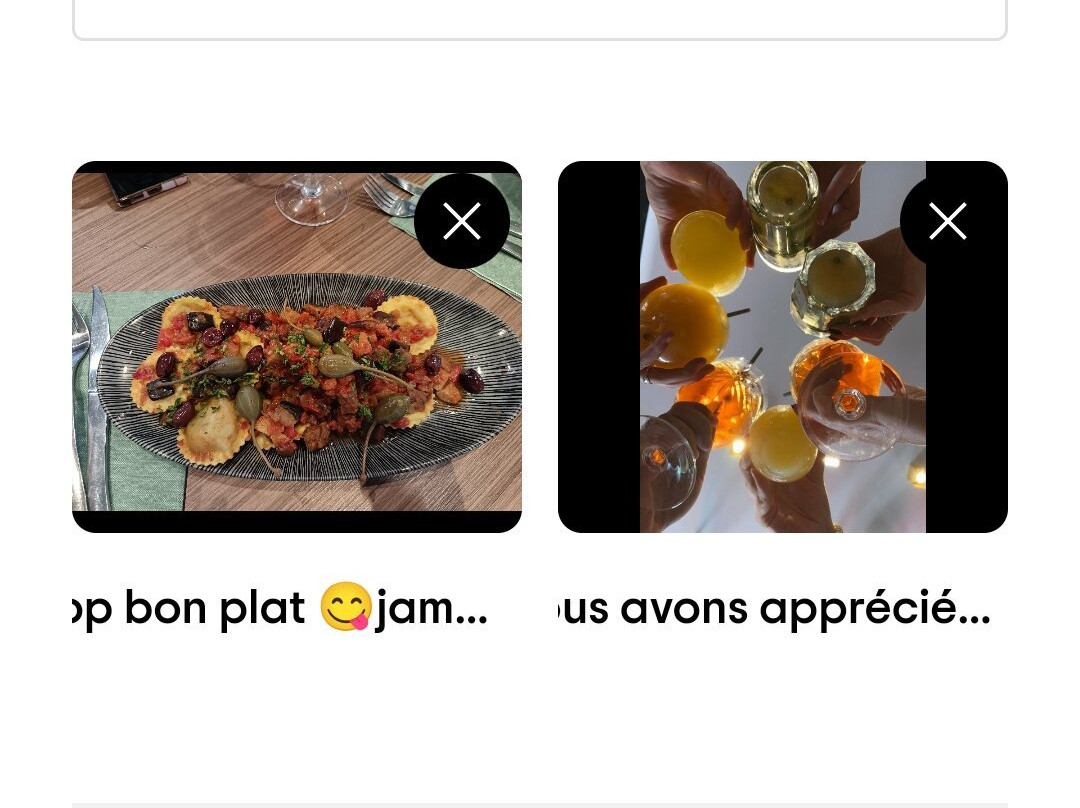Remove the toasting drinks photo
The width and height of the screenshot is (1080, 808).
click(947, 221)
